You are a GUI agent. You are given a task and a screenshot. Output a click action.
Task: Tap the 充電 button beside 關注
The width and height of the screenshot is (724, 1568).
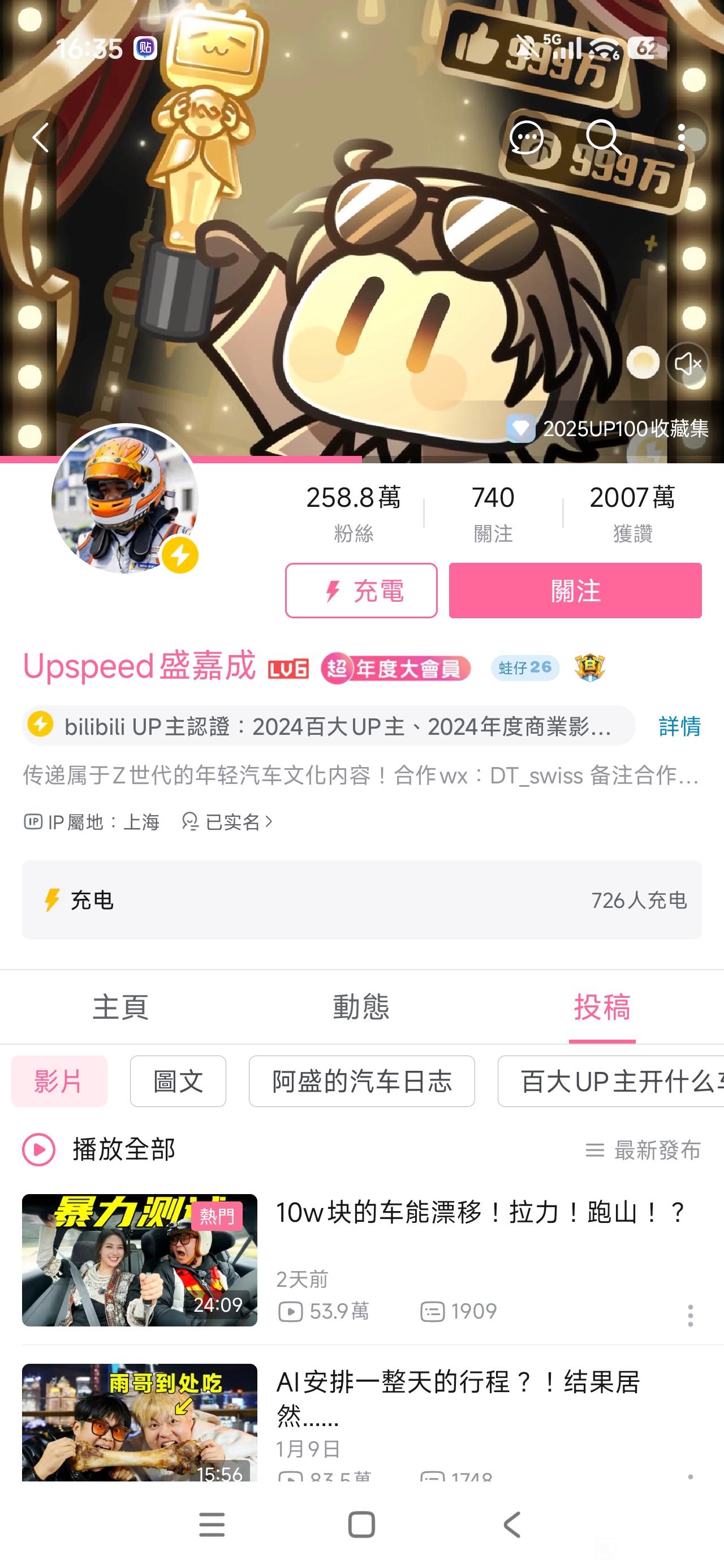click(x=361, y=591)
